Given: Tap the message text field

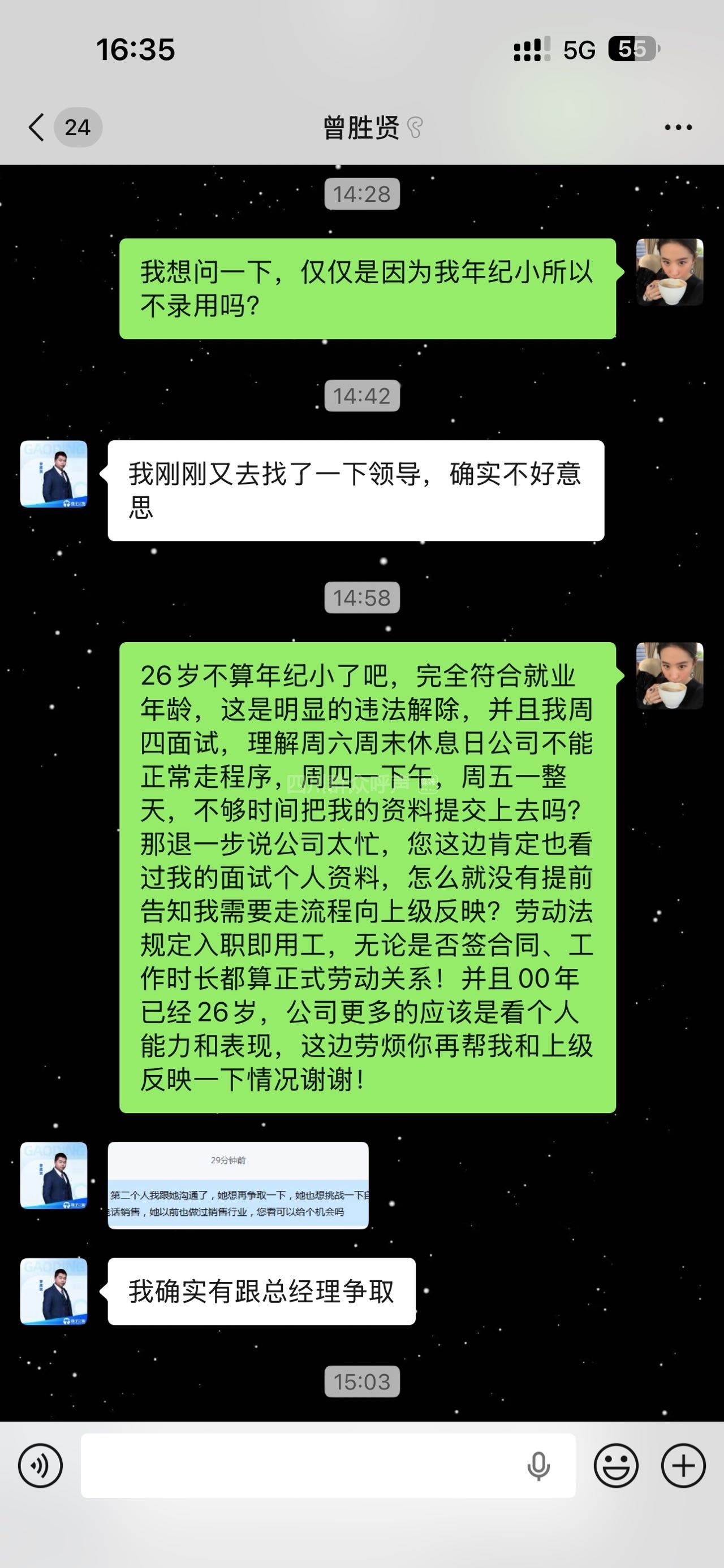Looking at the screenshot, I should pos(299,1465).
